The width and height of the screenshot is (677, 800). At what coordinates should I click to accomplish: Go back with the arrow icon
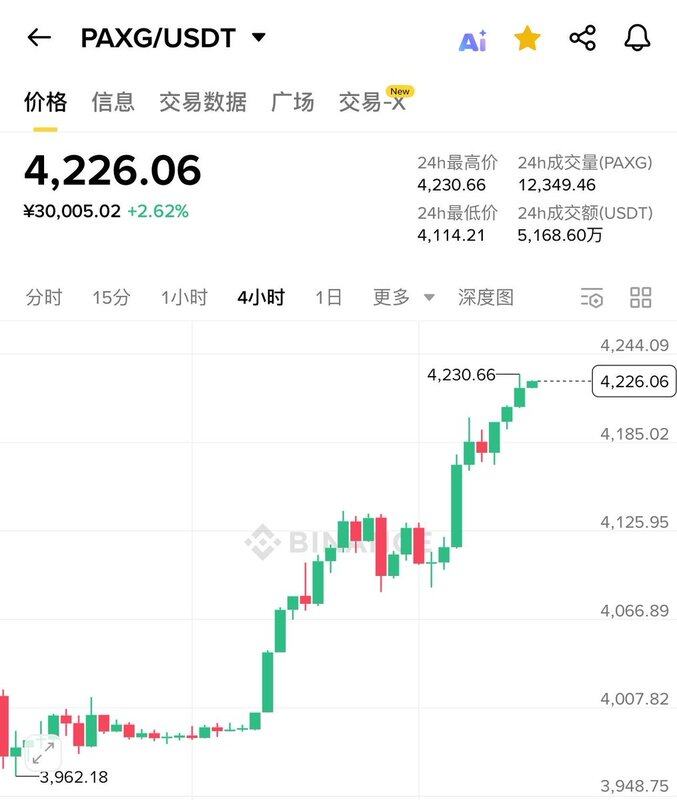point(39,38)
